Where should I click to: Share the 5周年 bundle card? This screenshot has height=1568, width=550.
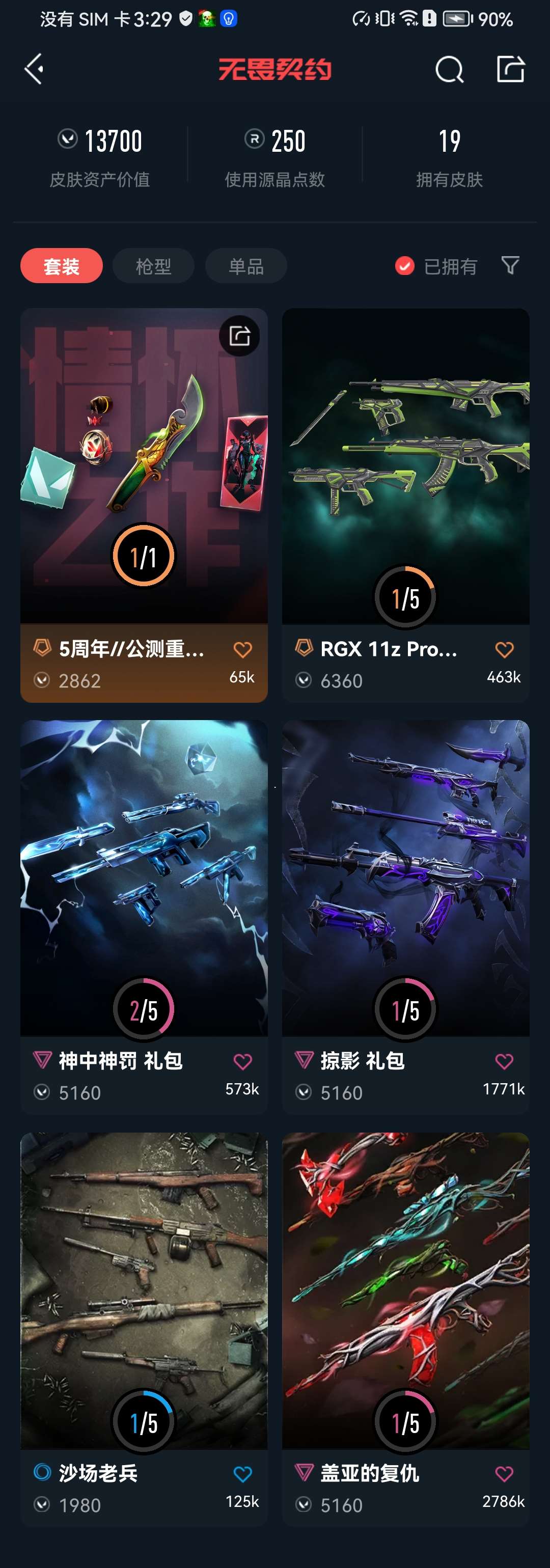239,336
